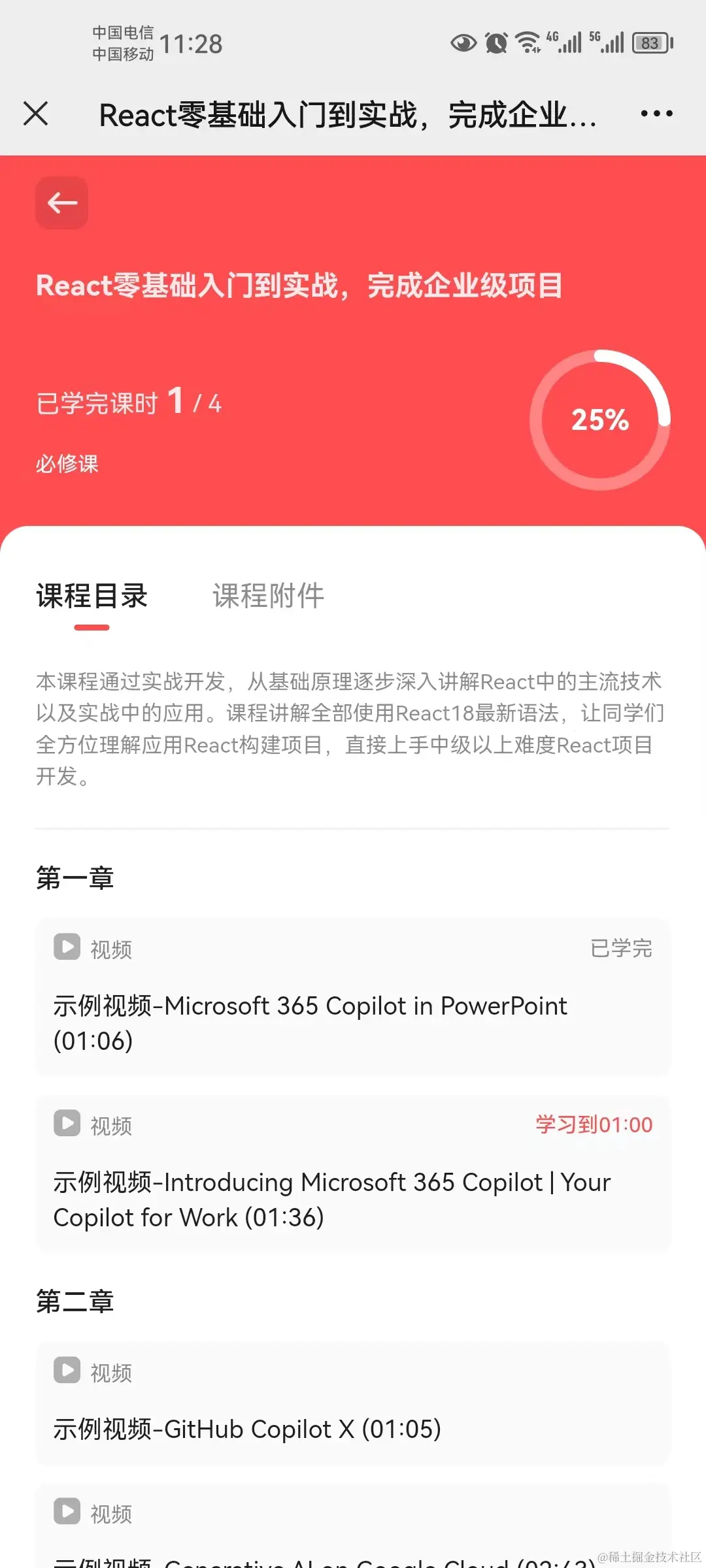Tap the 25% circular progress indicator
Image resolution: width=706 pixels, height=1568 pixels.
[x=600, y=420]
